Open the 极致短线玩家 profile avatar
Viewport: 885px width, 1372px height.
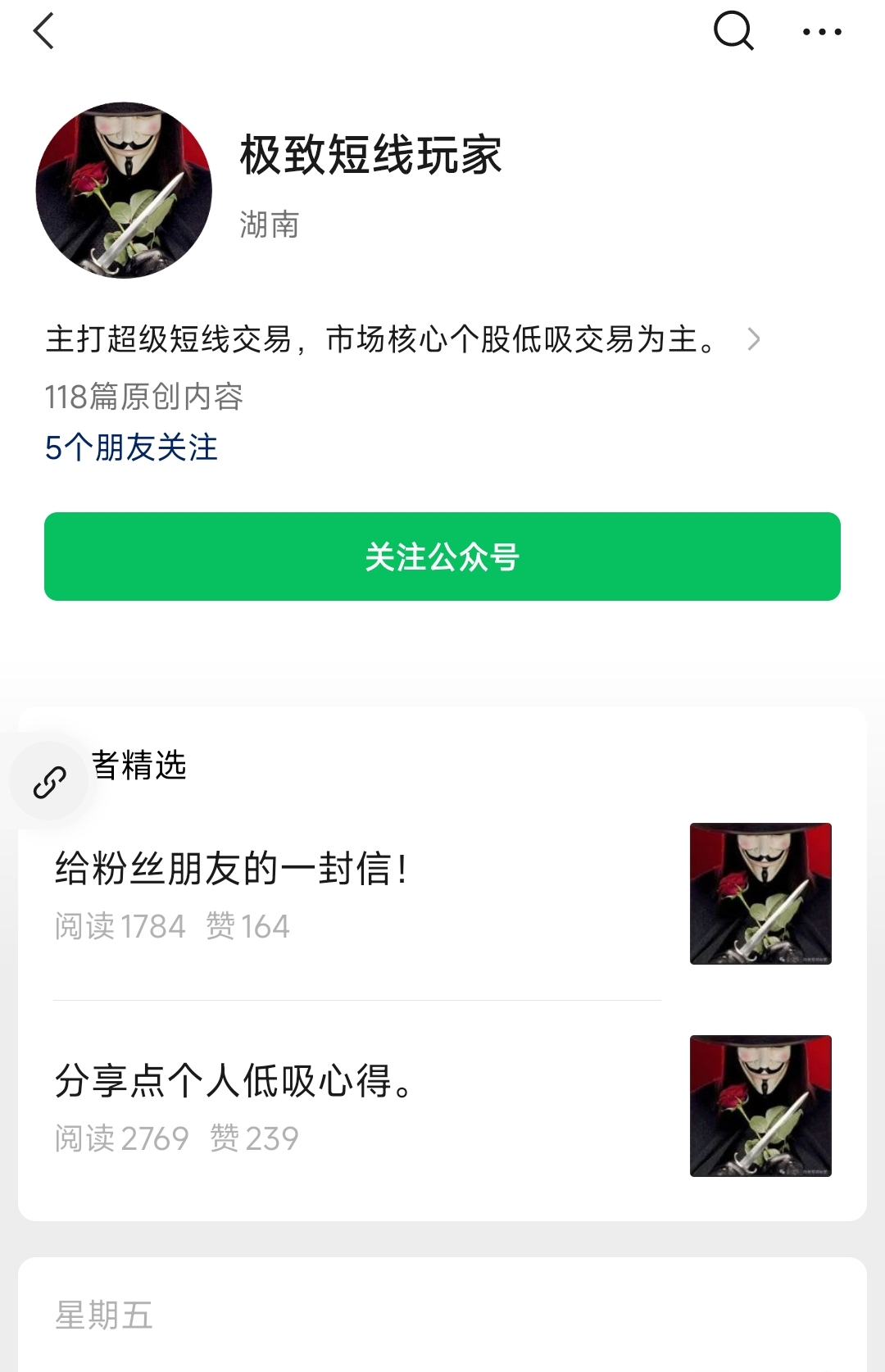click(124, 190)
